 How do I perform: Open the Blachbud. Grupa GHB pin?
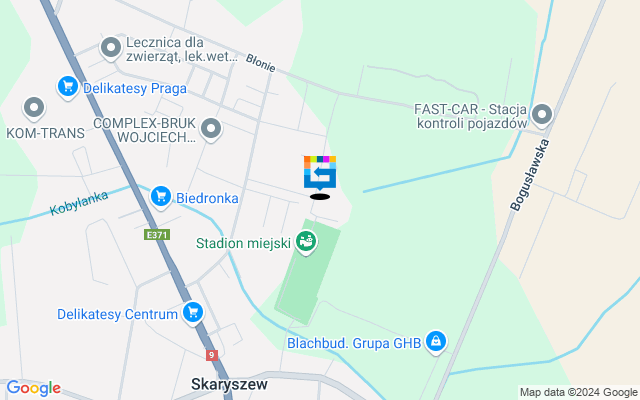(435, 342)
